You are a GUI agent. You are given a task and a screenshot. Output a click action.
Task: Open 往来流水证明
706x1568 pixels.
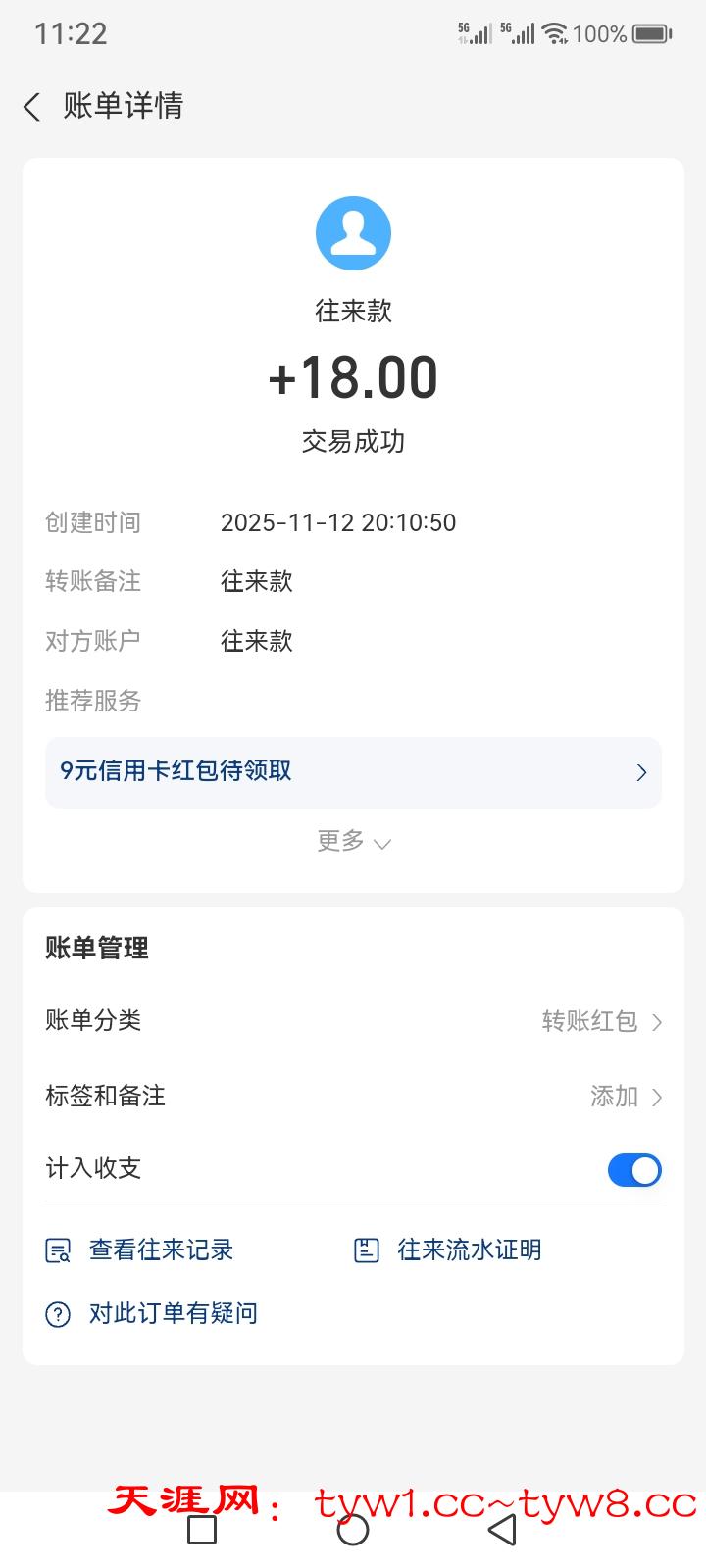[x=469, y=1249]
